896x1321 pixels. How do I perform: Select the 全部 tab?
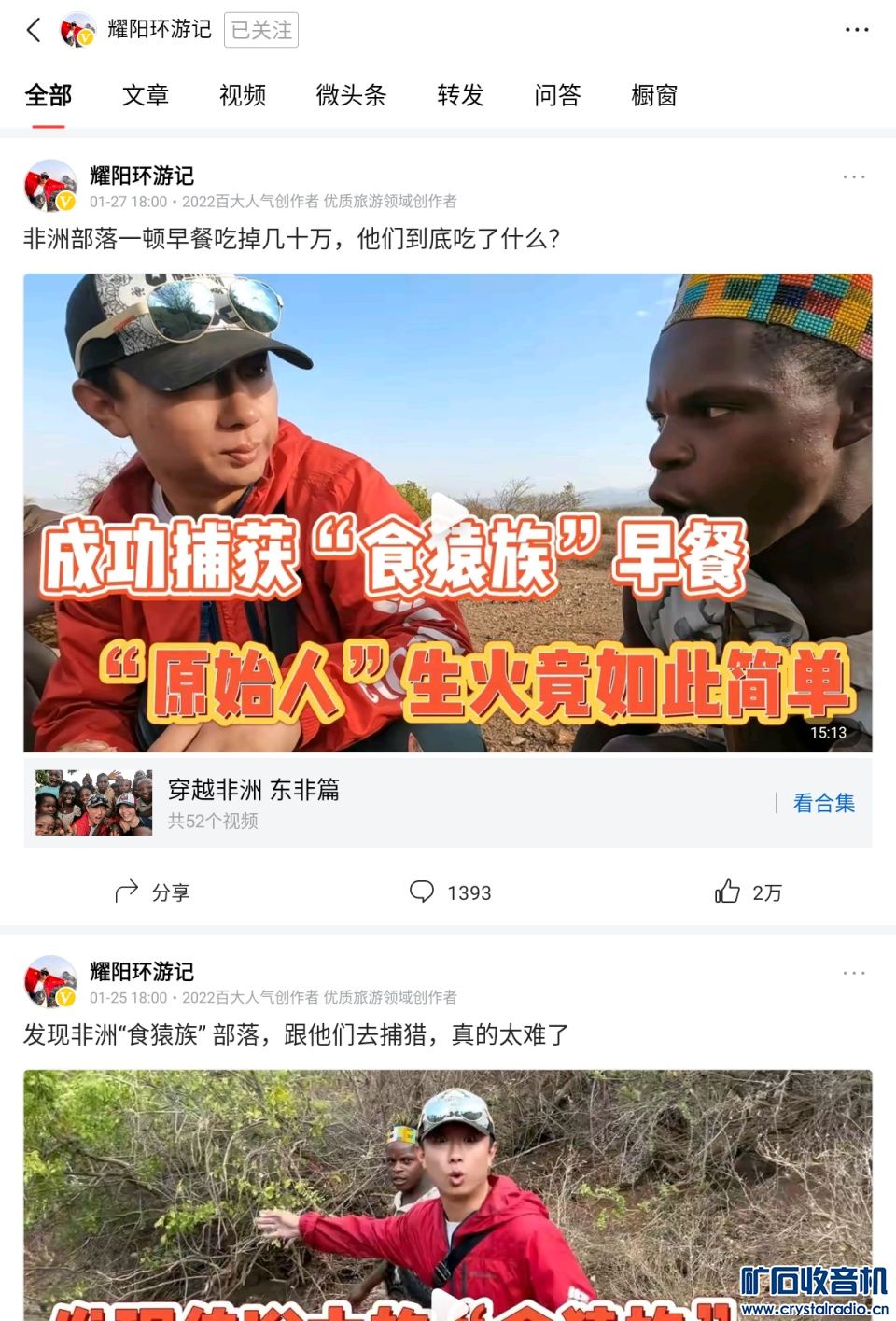coord(48,95)
